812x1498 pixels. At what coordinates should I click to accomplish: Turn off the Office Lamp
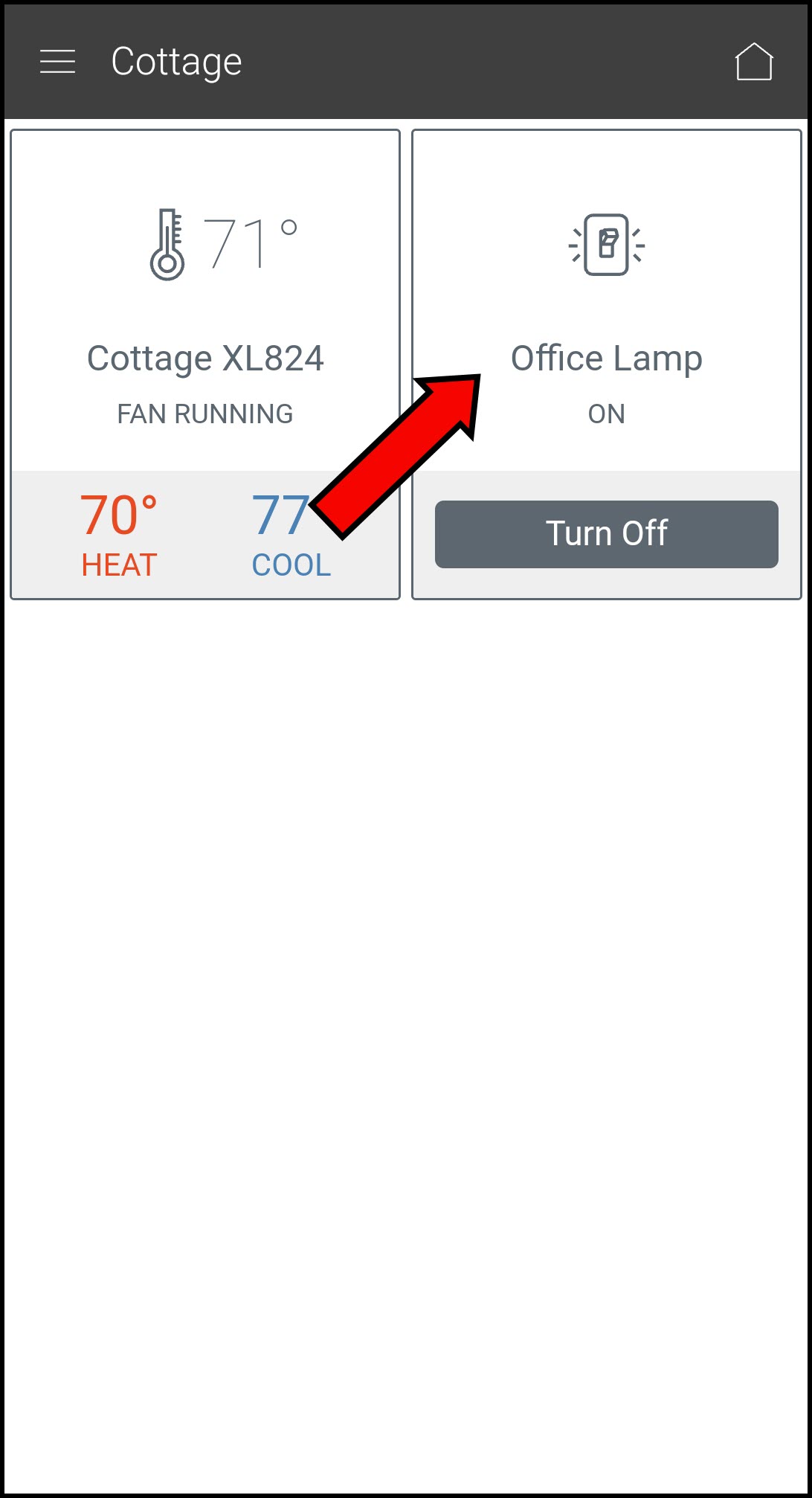pos(606,534)
